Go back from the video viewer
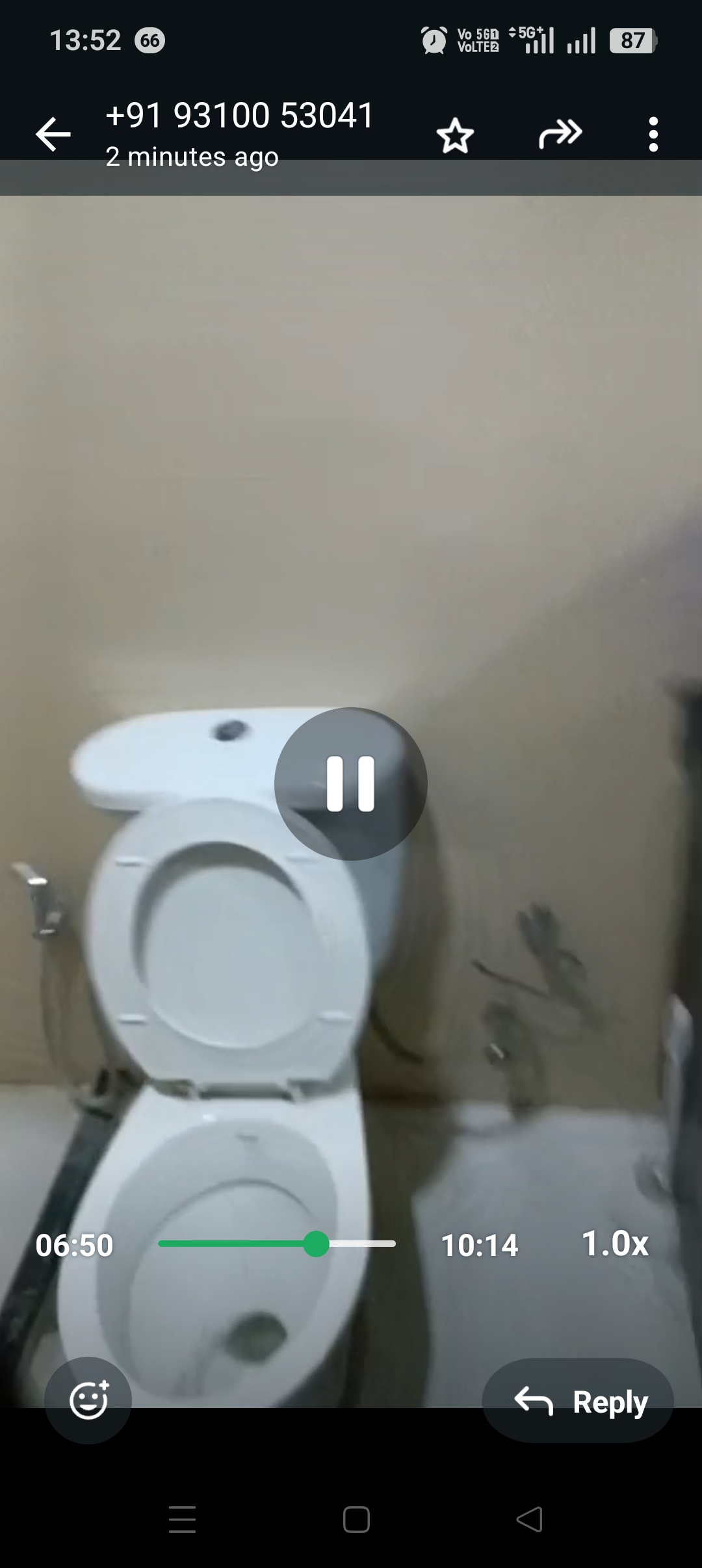702x1568 pixels. (x=53, y=135)
